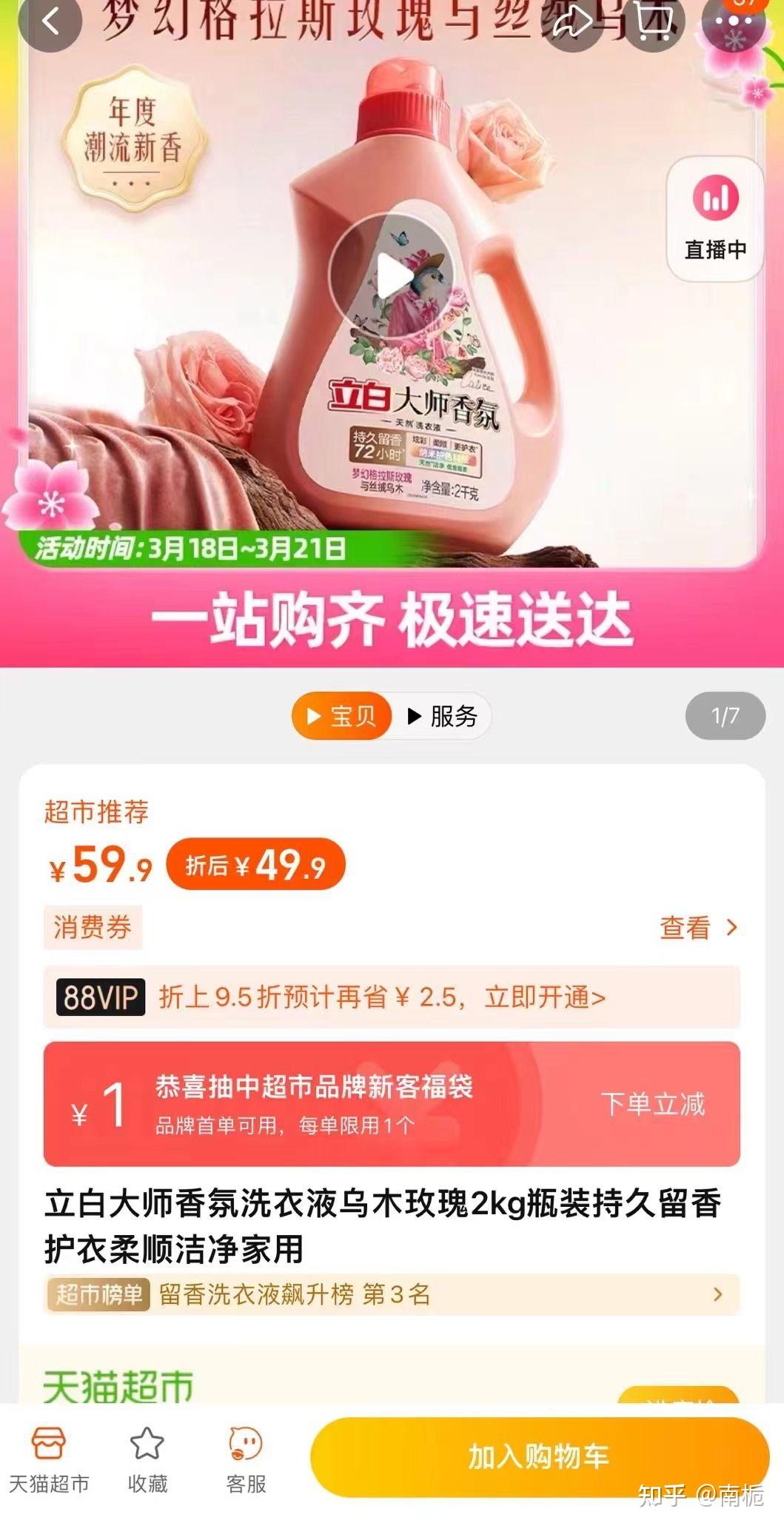This screenshot has width=784, height=1529.
Task: Share this product
Action: (573, 22)
